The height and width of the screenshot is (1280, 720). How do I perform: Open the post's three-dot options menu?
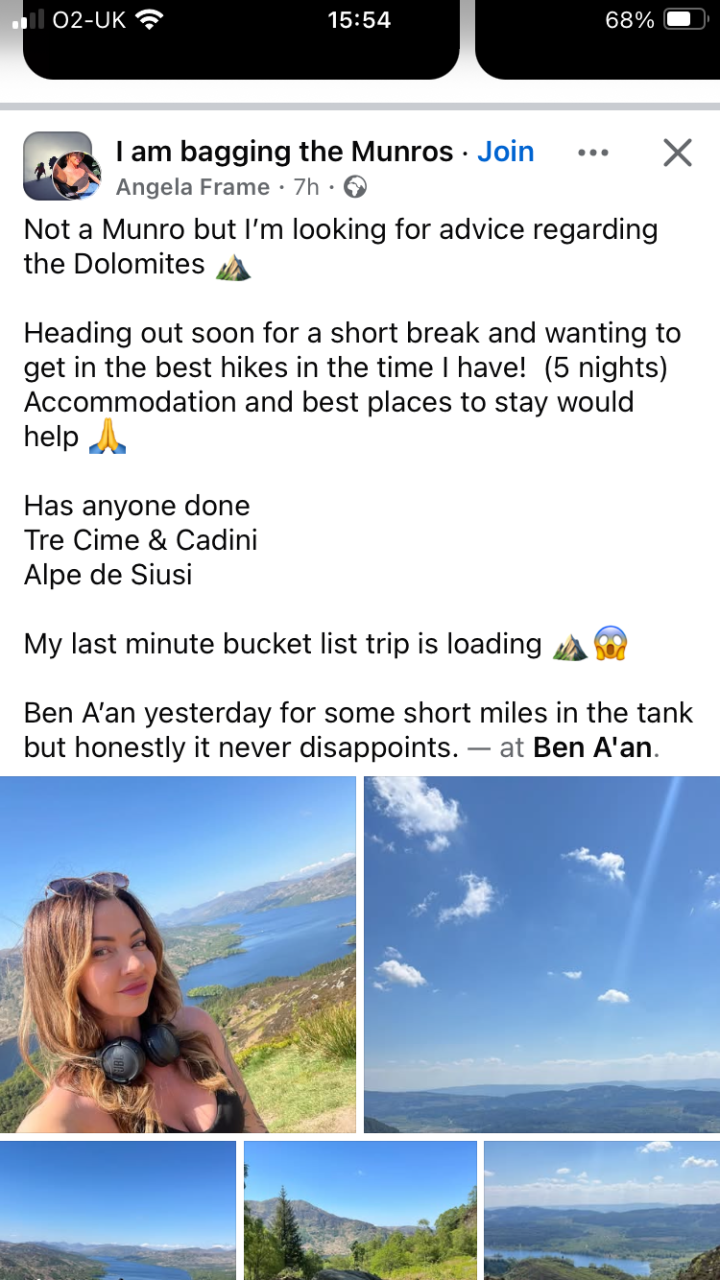(x=593, y=153)
